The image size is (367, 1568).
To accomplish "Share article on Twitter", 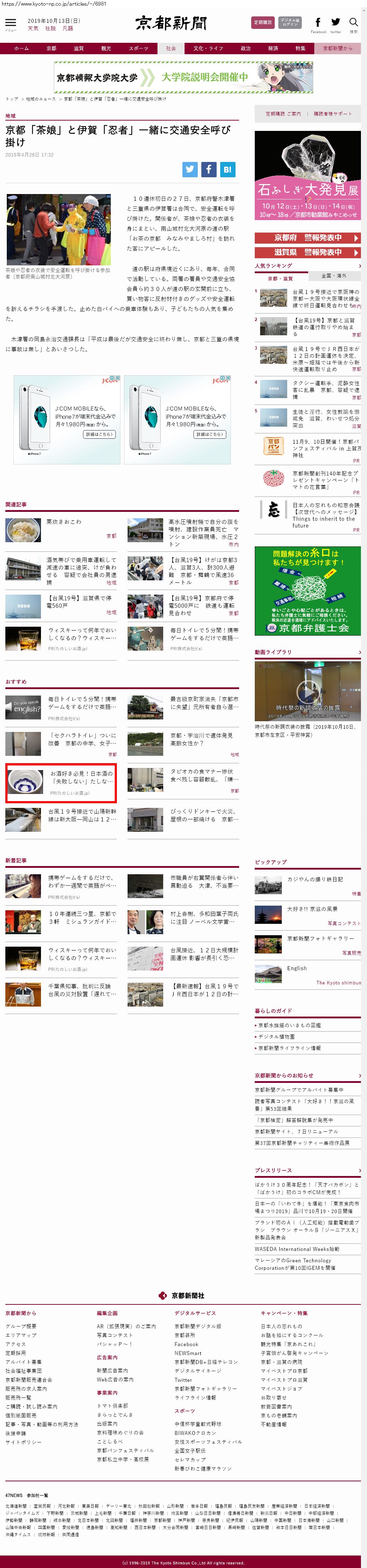I will coord(190,170).
